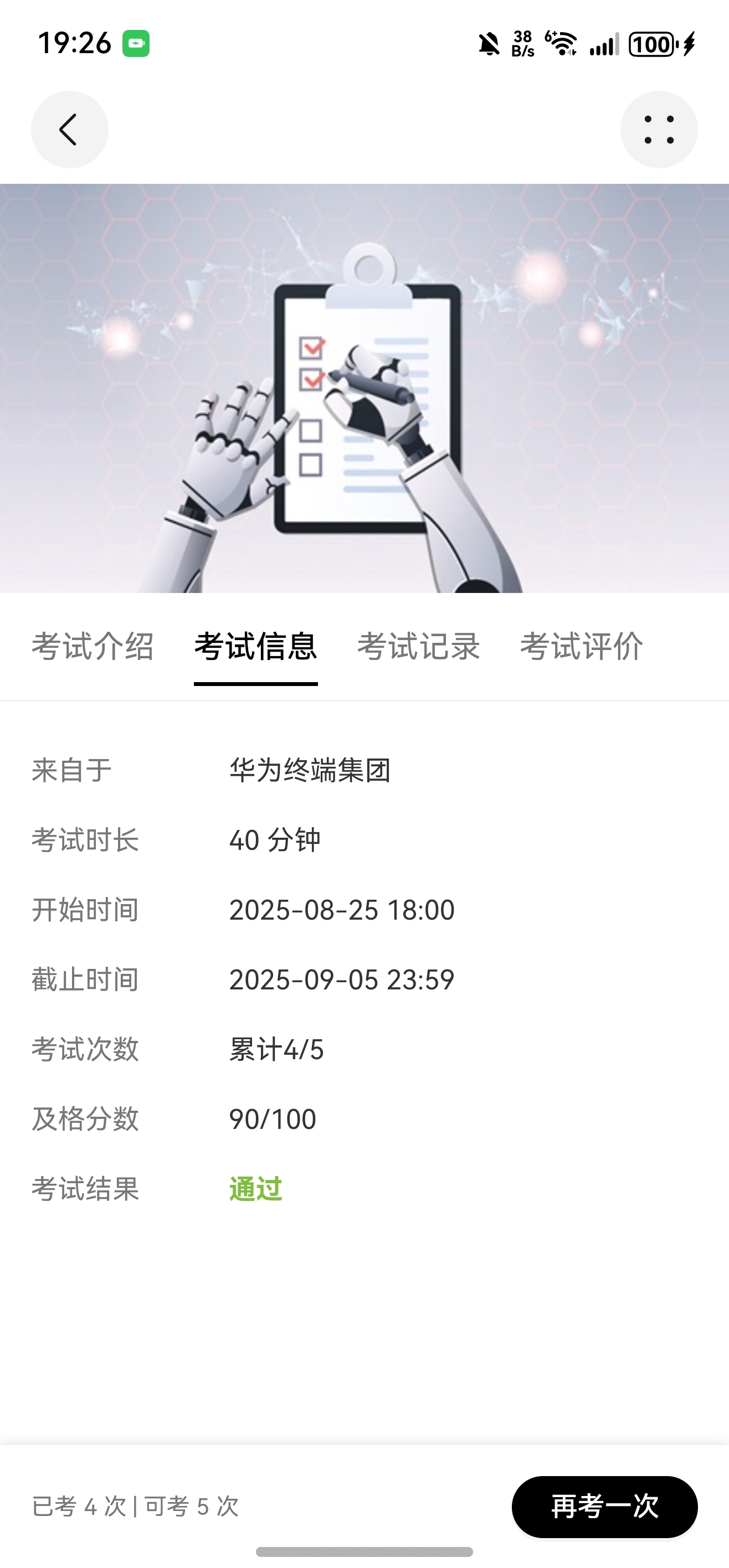Select the 考试信息 tab

[255, 647]
